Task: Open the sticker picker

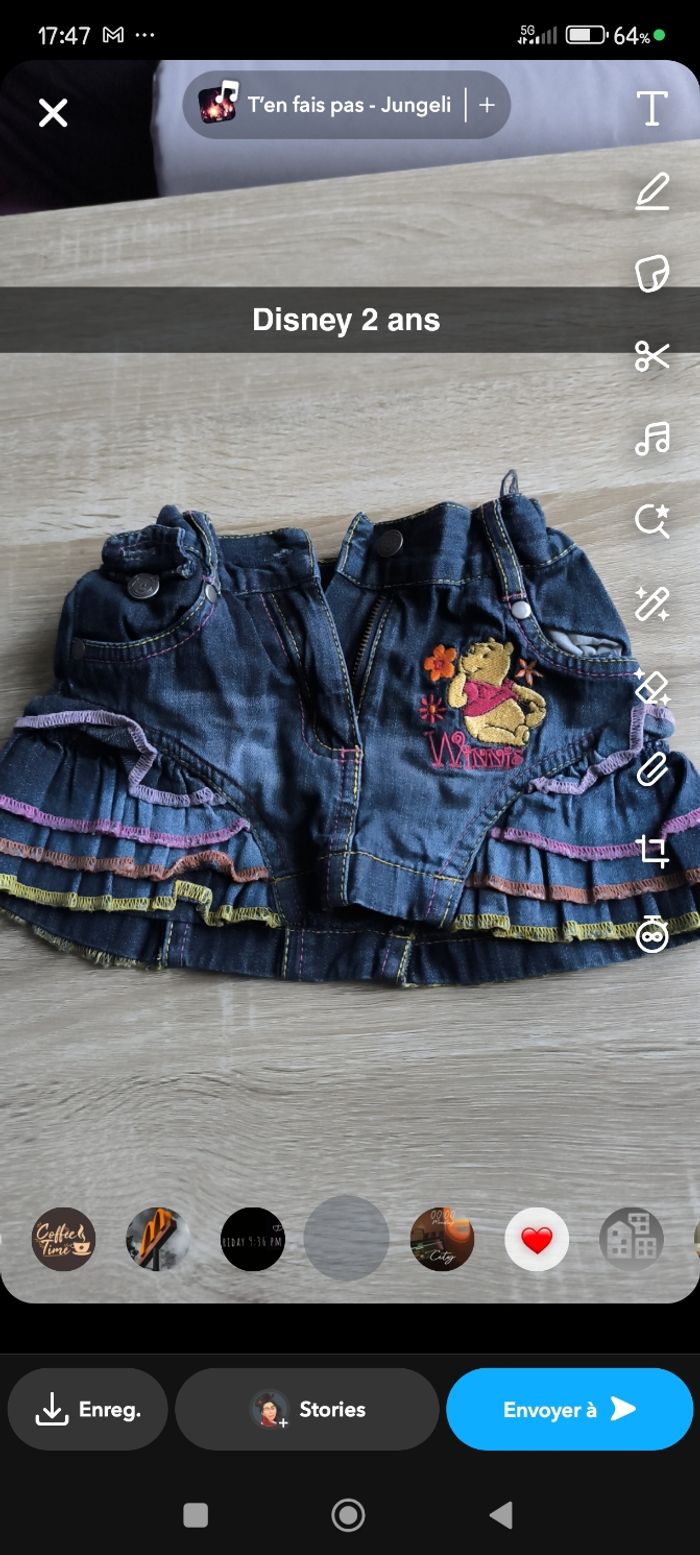Action: click(652, 273)
